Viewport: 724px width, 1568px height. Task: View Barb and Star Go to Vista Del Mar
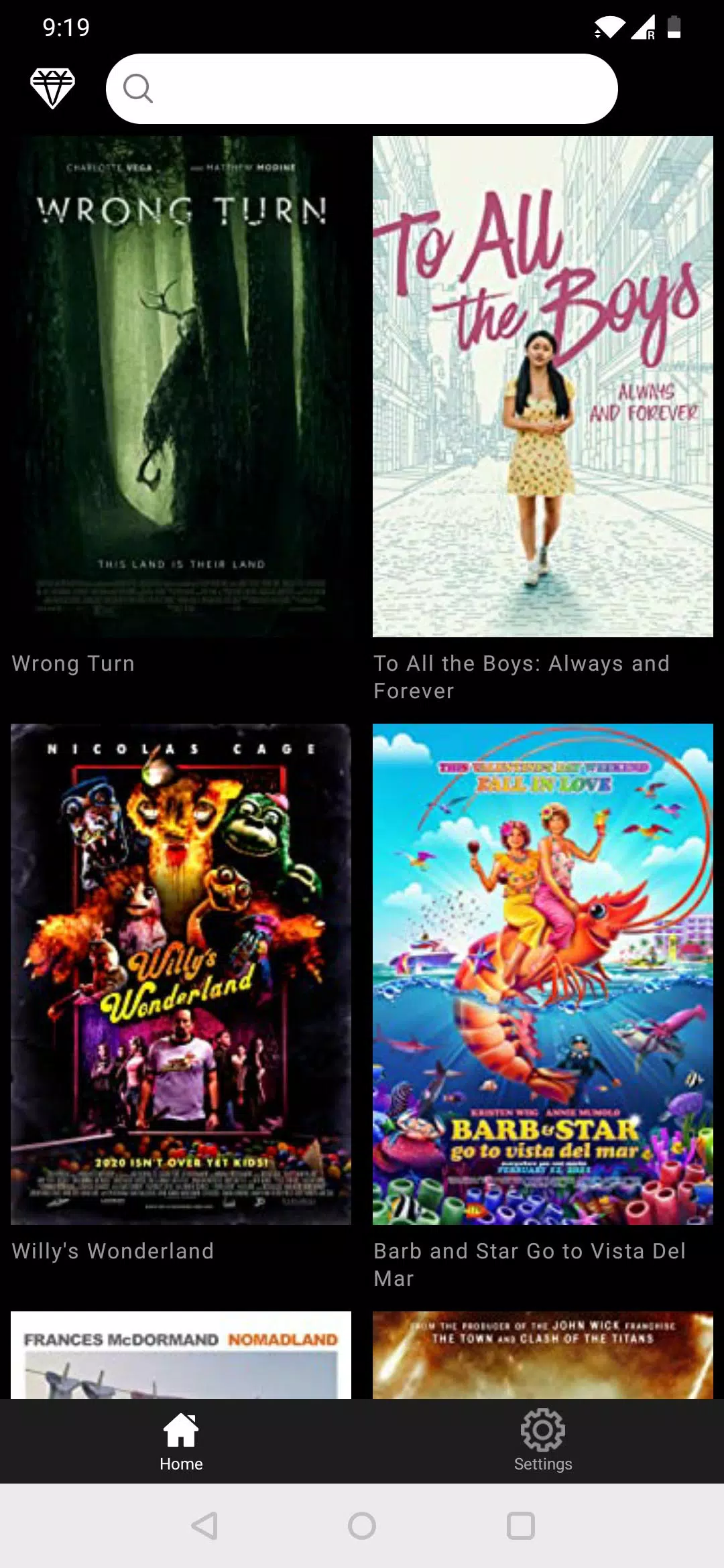tap(543, 974)
